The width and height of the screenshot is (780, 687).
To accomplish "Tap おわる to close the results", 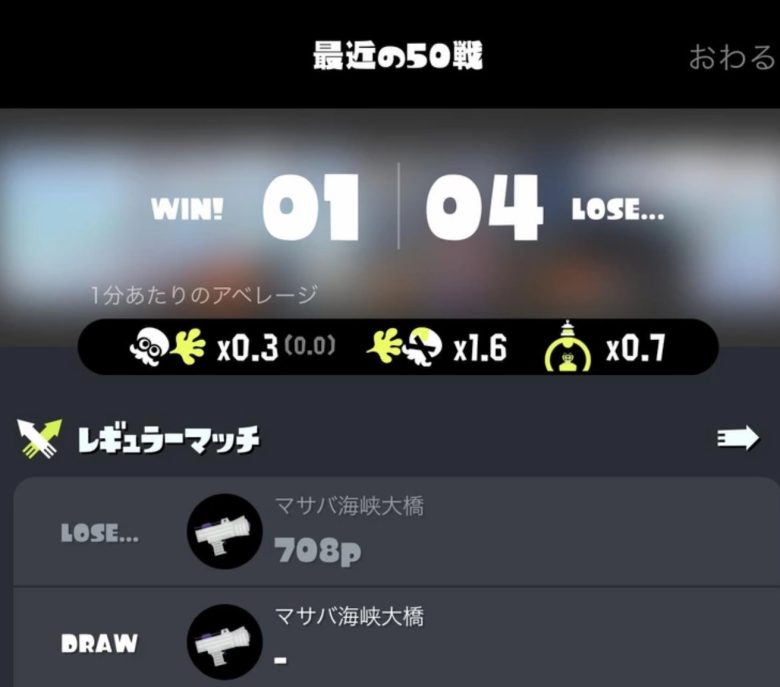I will point(731,57).
